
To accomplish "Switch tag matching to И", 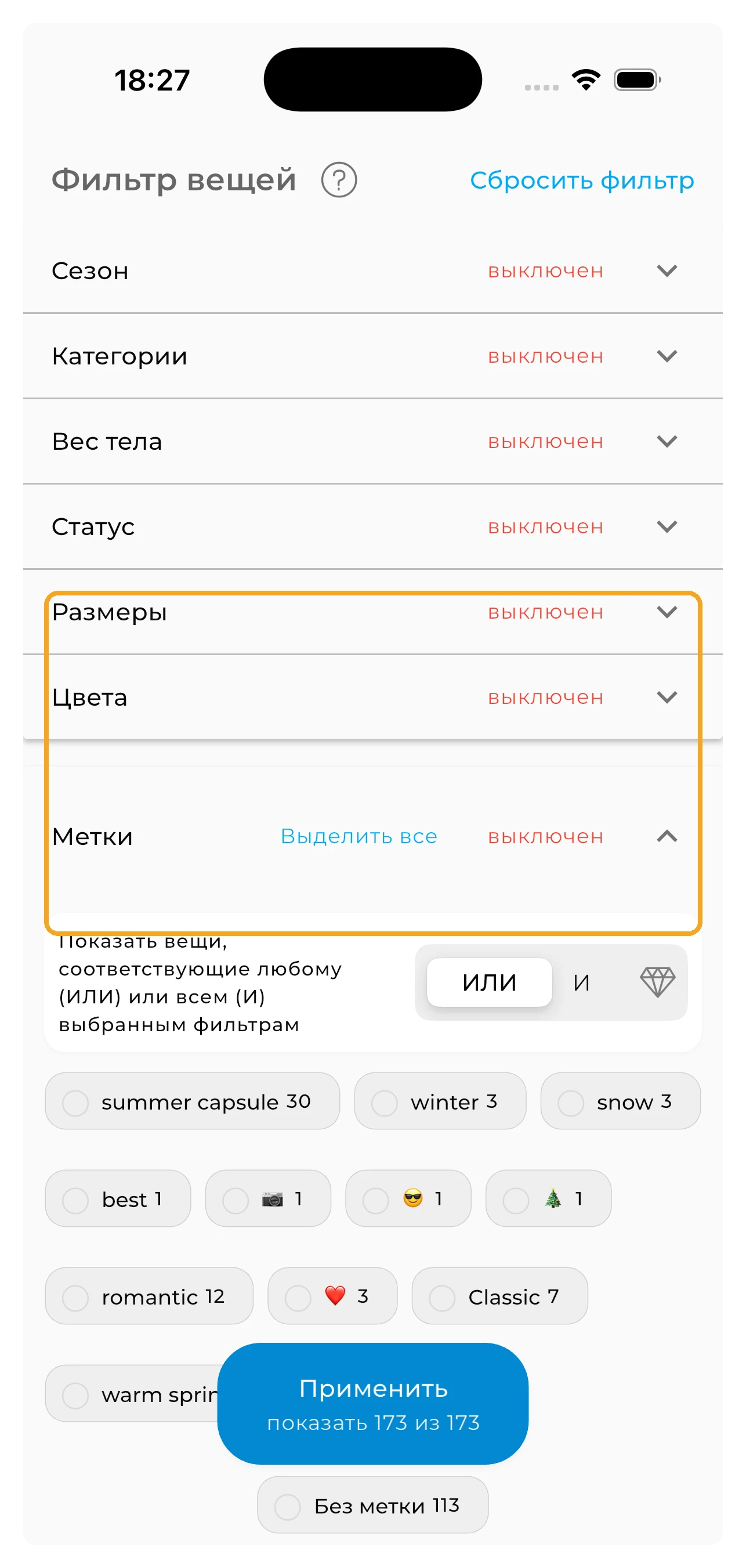I will coord(581,982).
